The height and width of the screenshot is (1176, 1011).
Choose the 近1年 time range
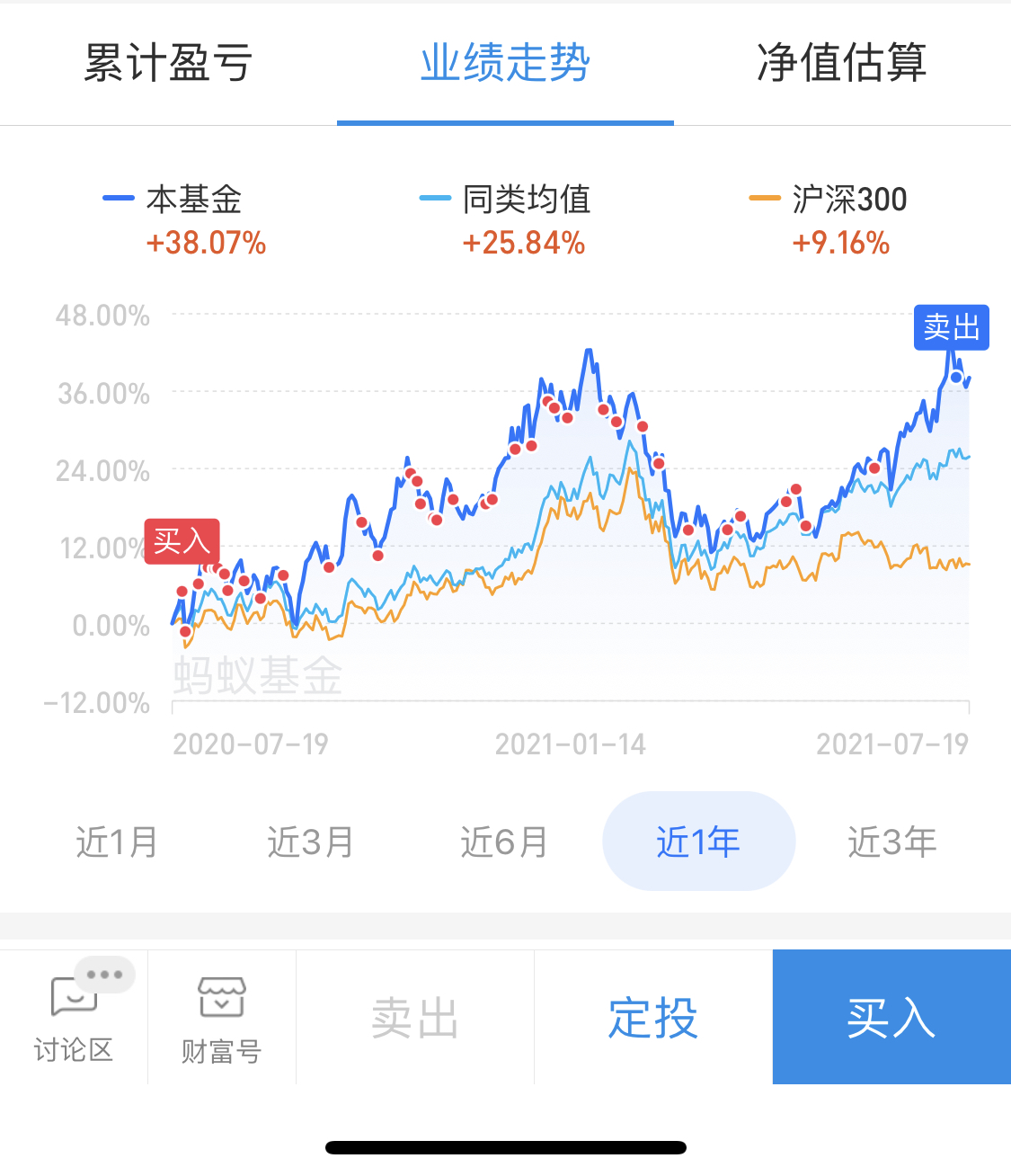698,842
